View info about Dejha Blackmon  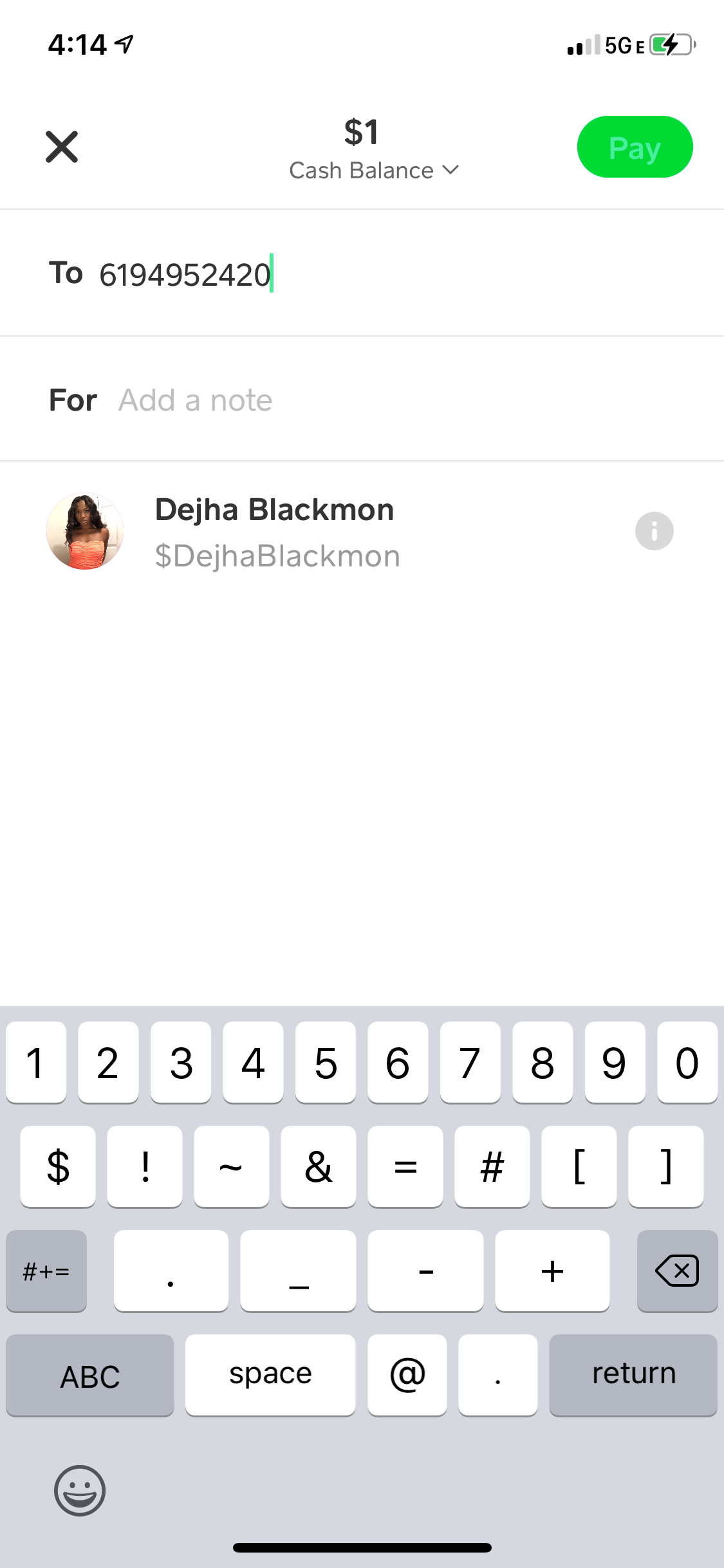(x=654, y=532)
